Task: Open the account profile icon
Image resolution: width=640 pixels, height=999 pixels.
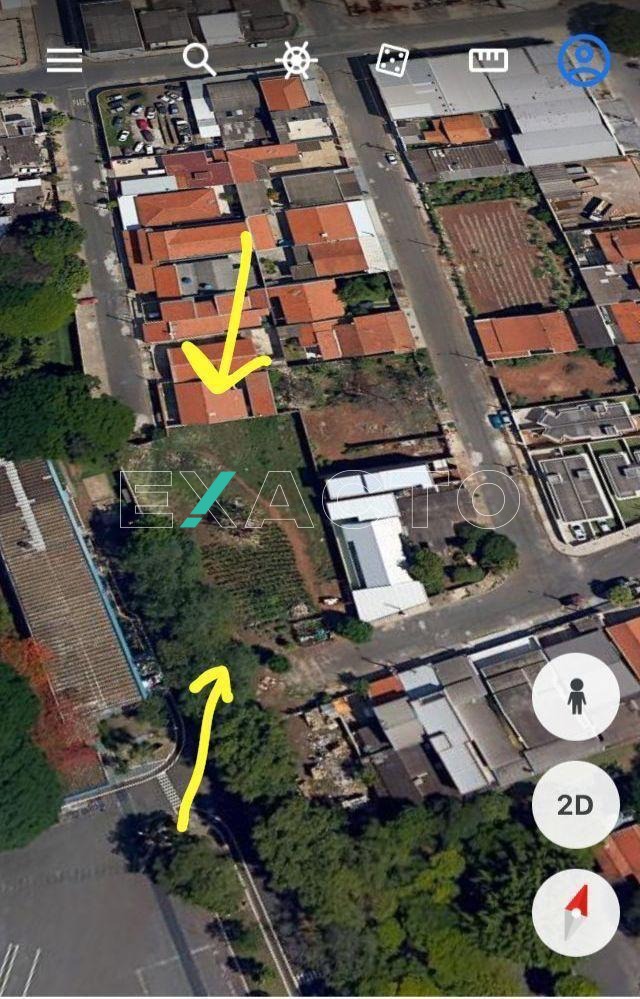Action: tap(584, 60)
